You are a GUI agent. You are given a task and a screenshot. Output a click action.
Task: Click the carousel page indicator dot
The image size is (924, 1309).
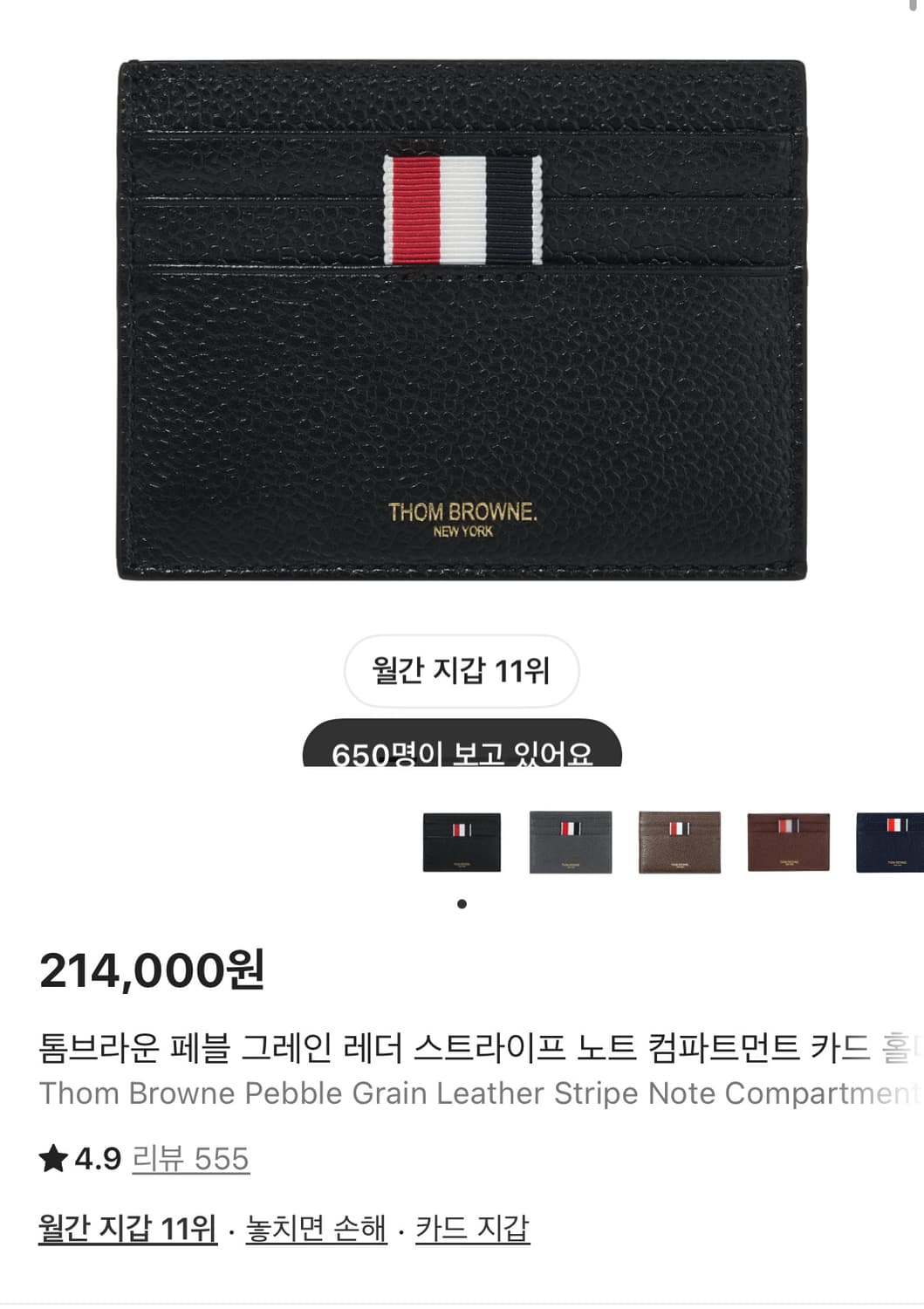click(462, 903)
